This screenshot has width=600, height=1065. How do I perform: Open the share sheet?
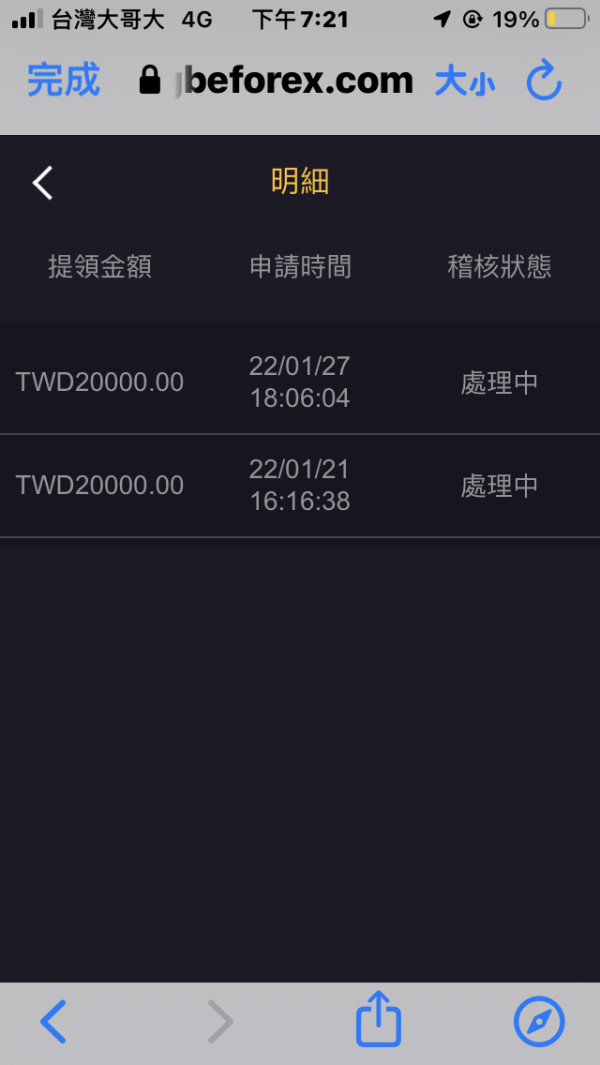[378, 1019]
